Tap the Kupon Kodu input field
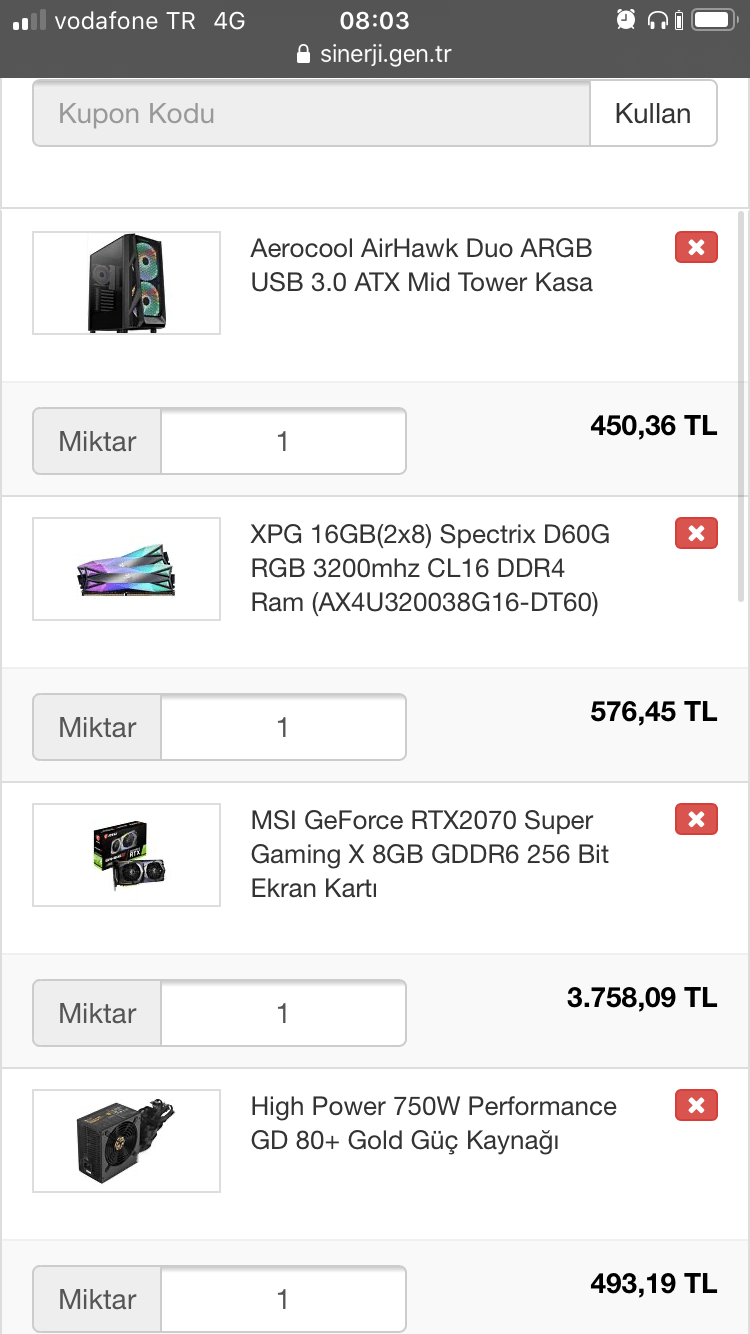The image size is (750, 1334). [311, 113]
